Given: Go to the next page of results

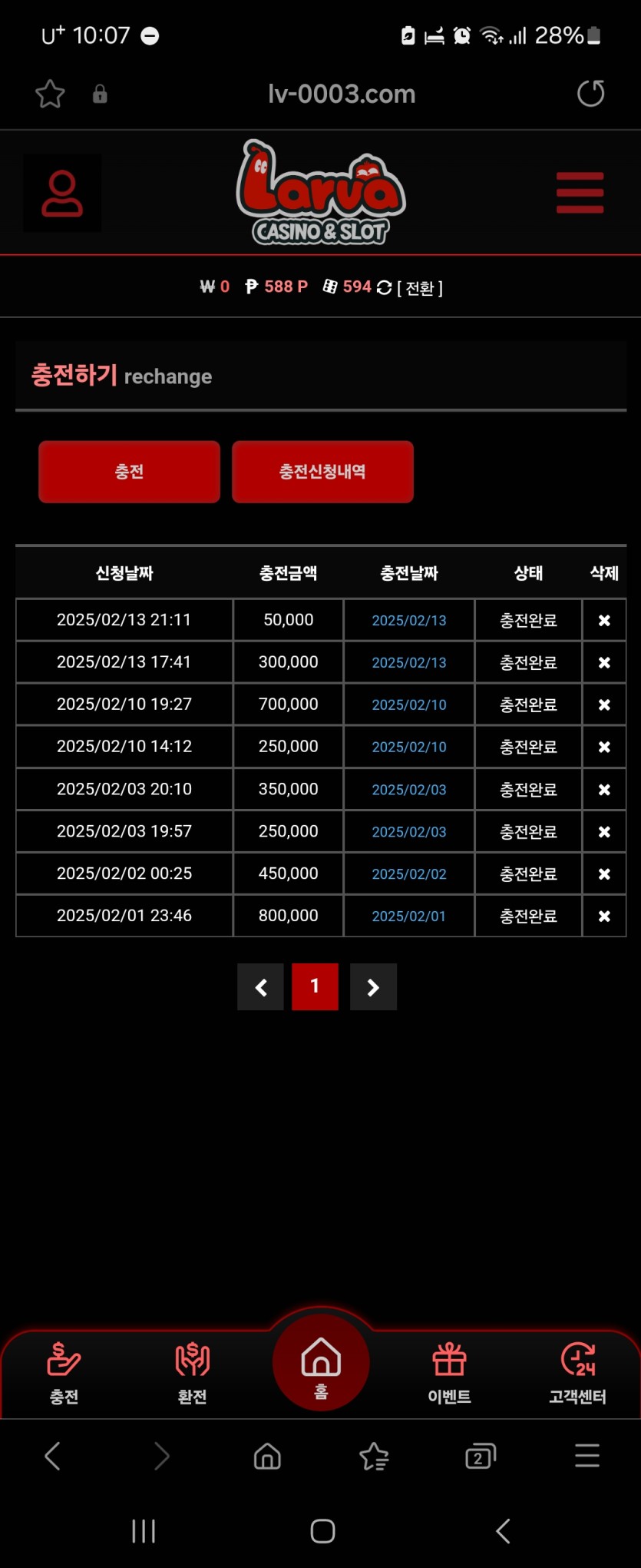Looking at the screenshot, I should (373, 987).
